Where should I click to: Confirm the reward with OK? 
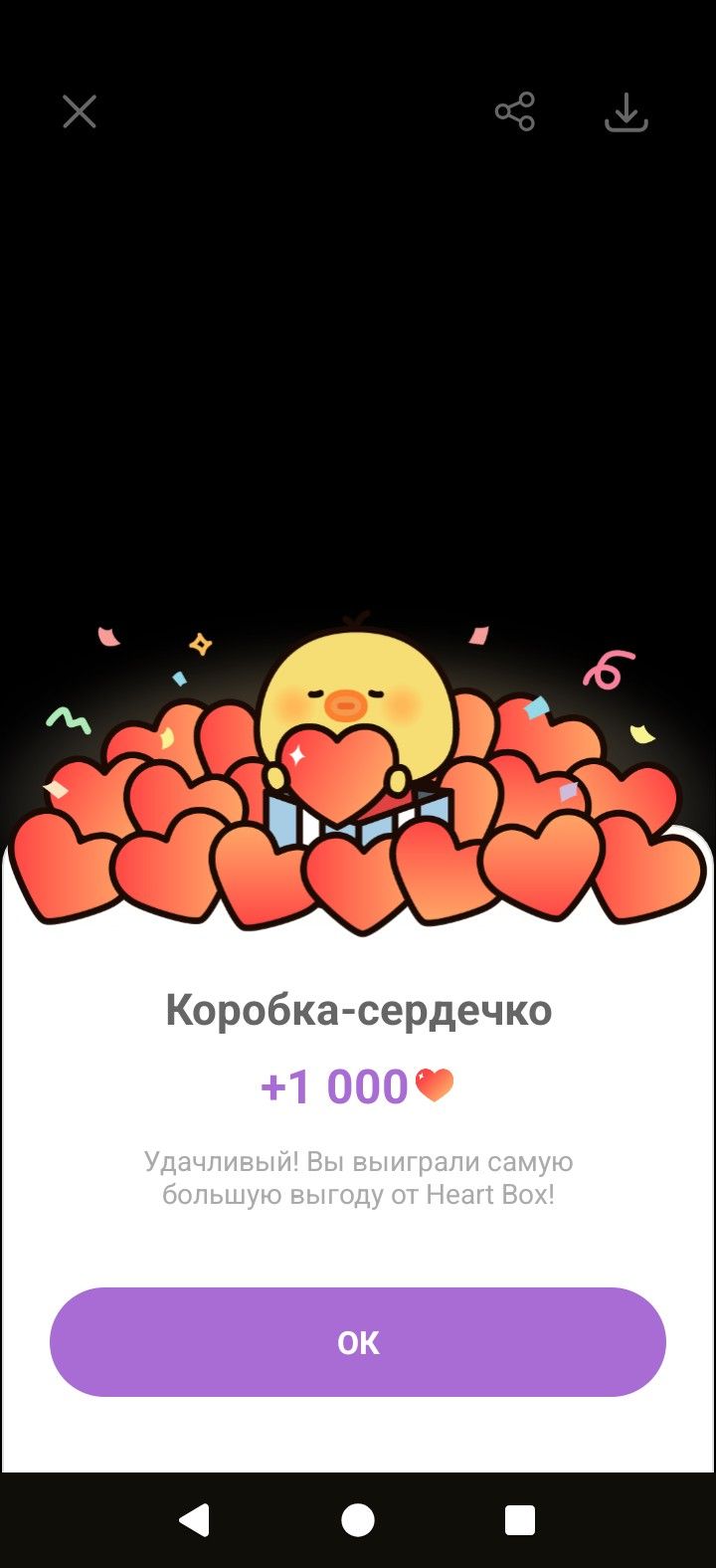coord(358,1342)
